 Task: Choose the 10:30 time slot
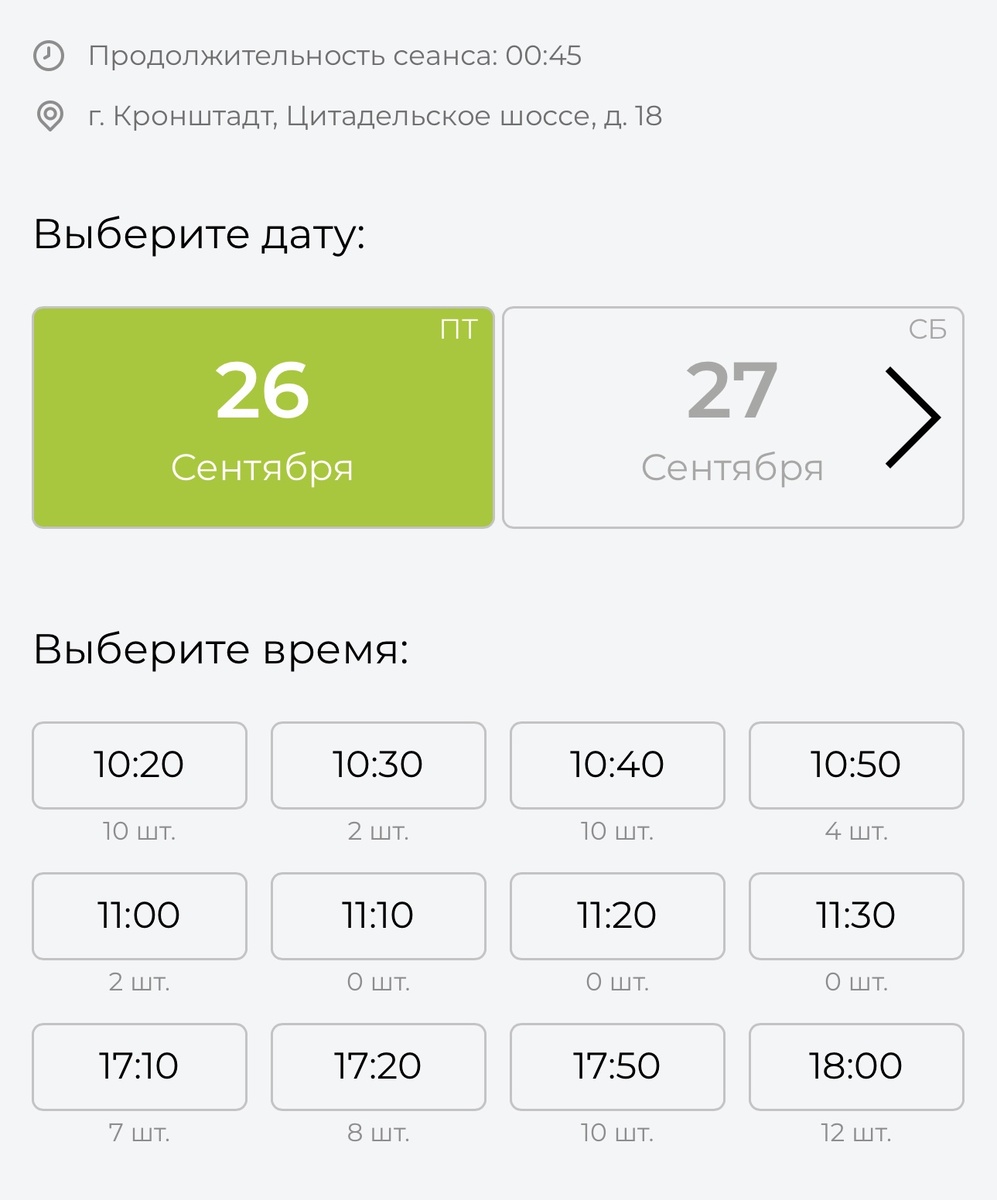tap(378, 765)
